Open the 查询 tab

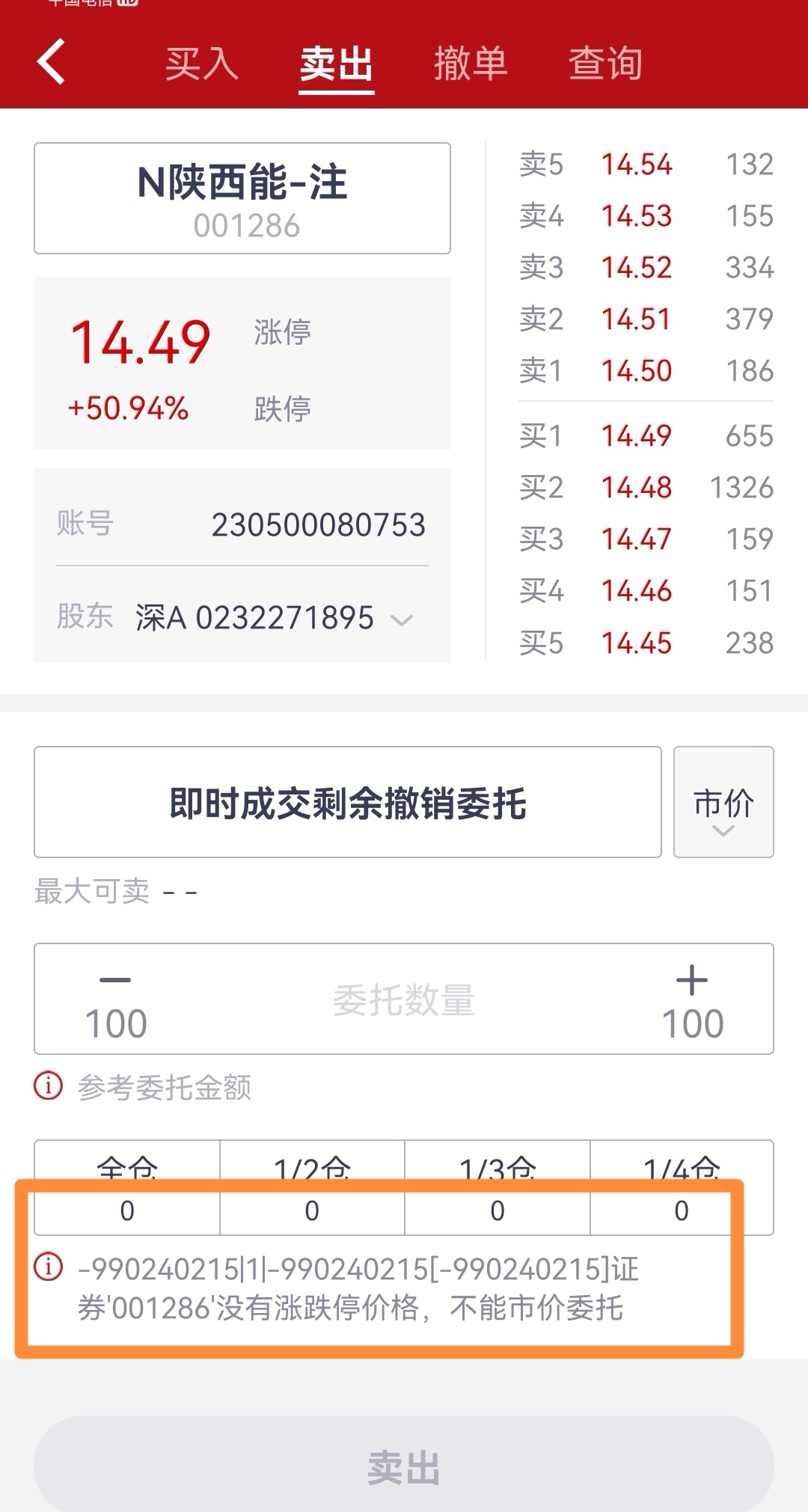[605, 63]
